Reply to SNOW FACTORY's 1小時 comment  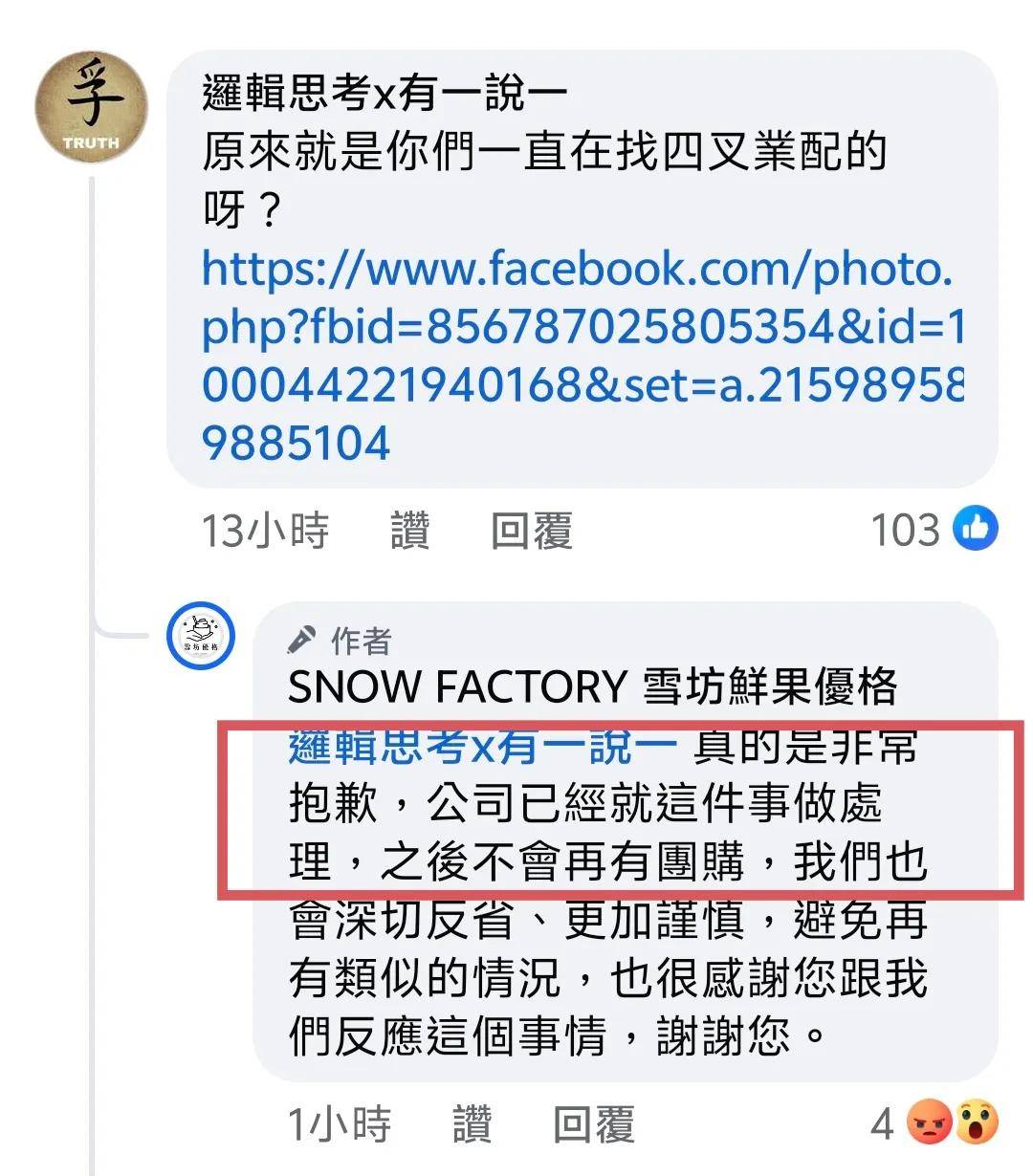click(593, 1124)
